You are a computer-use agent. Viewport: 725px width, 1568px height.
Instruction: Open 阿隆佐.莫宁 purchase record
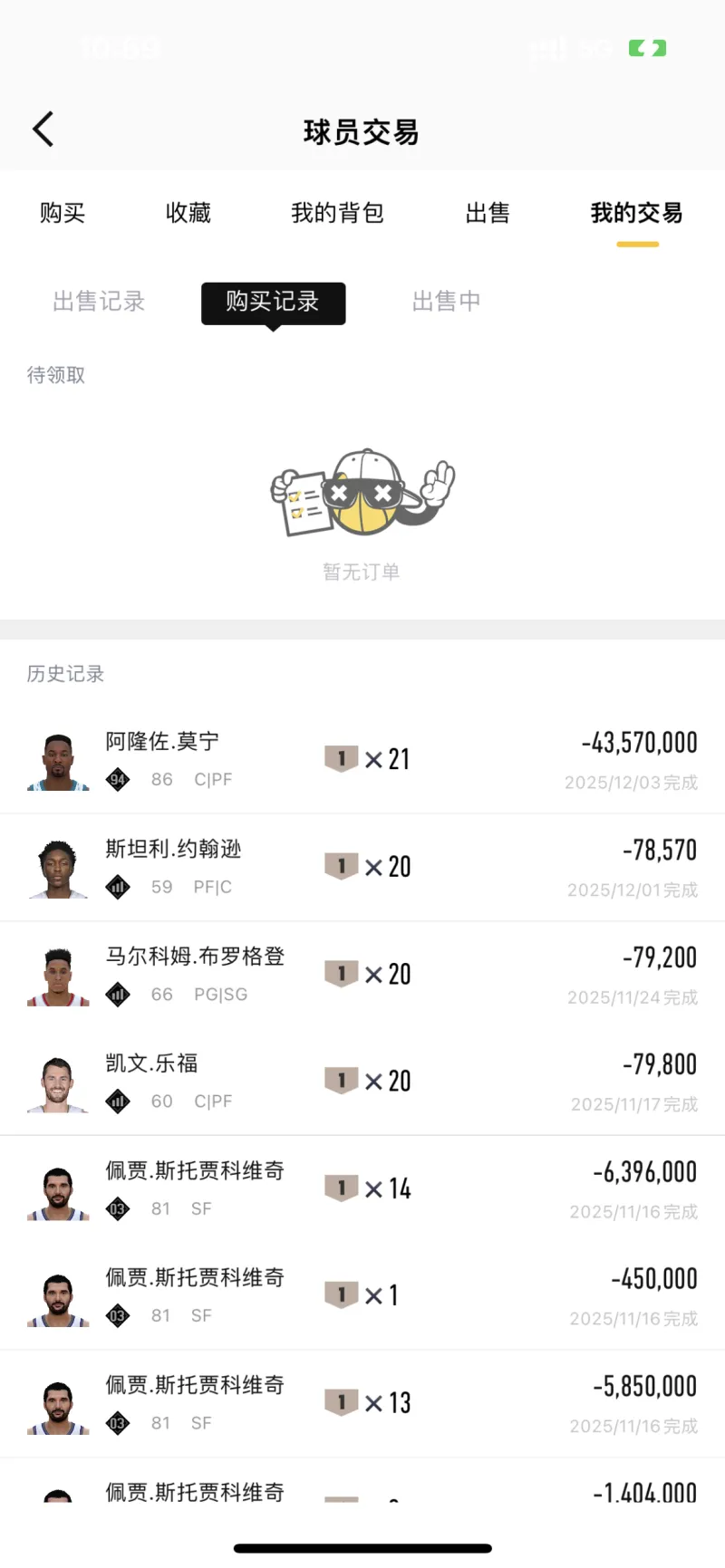[x=362, y=760]
